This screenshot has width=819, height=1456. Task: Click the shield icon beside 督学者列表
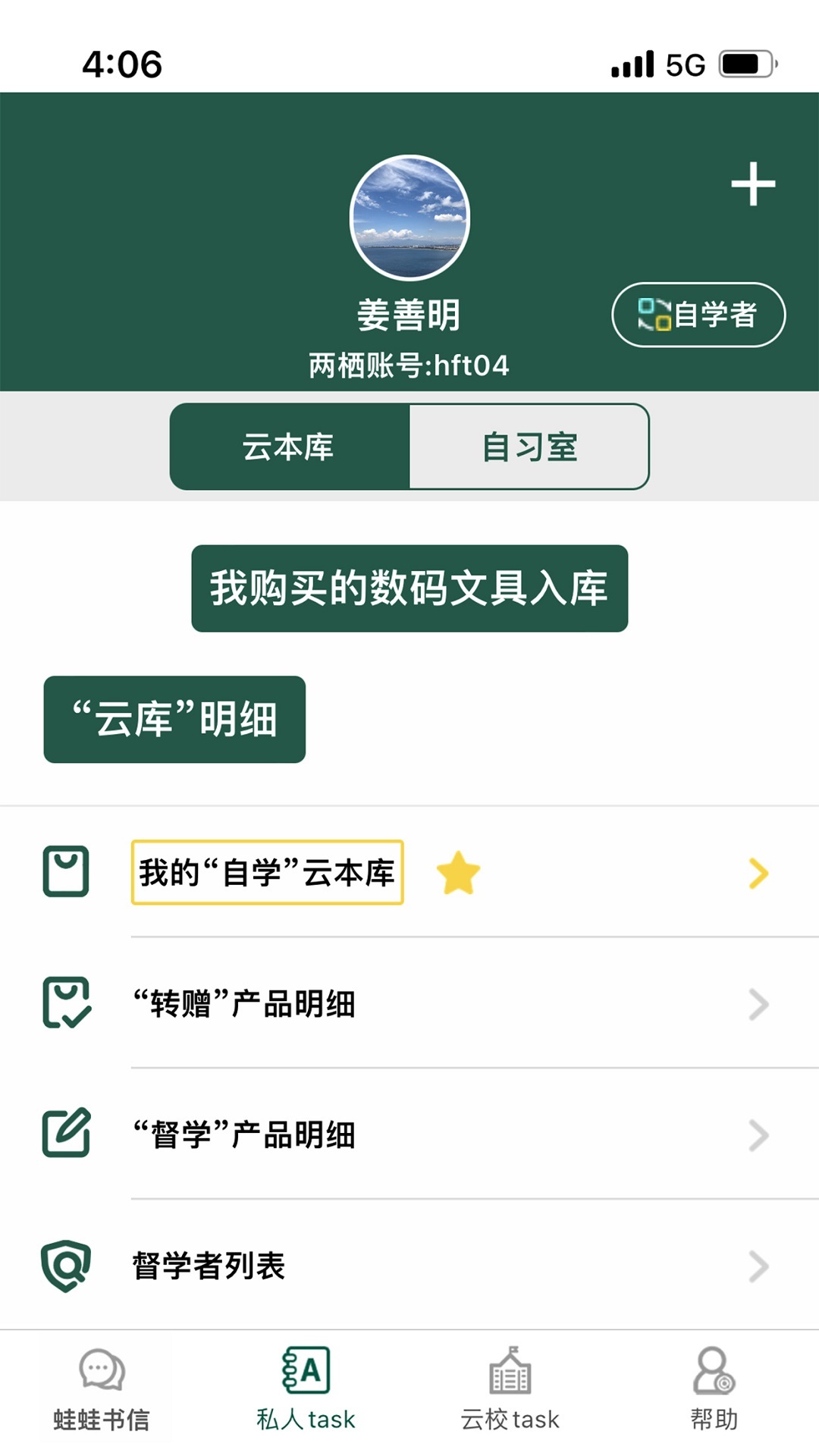point(67,1265)
